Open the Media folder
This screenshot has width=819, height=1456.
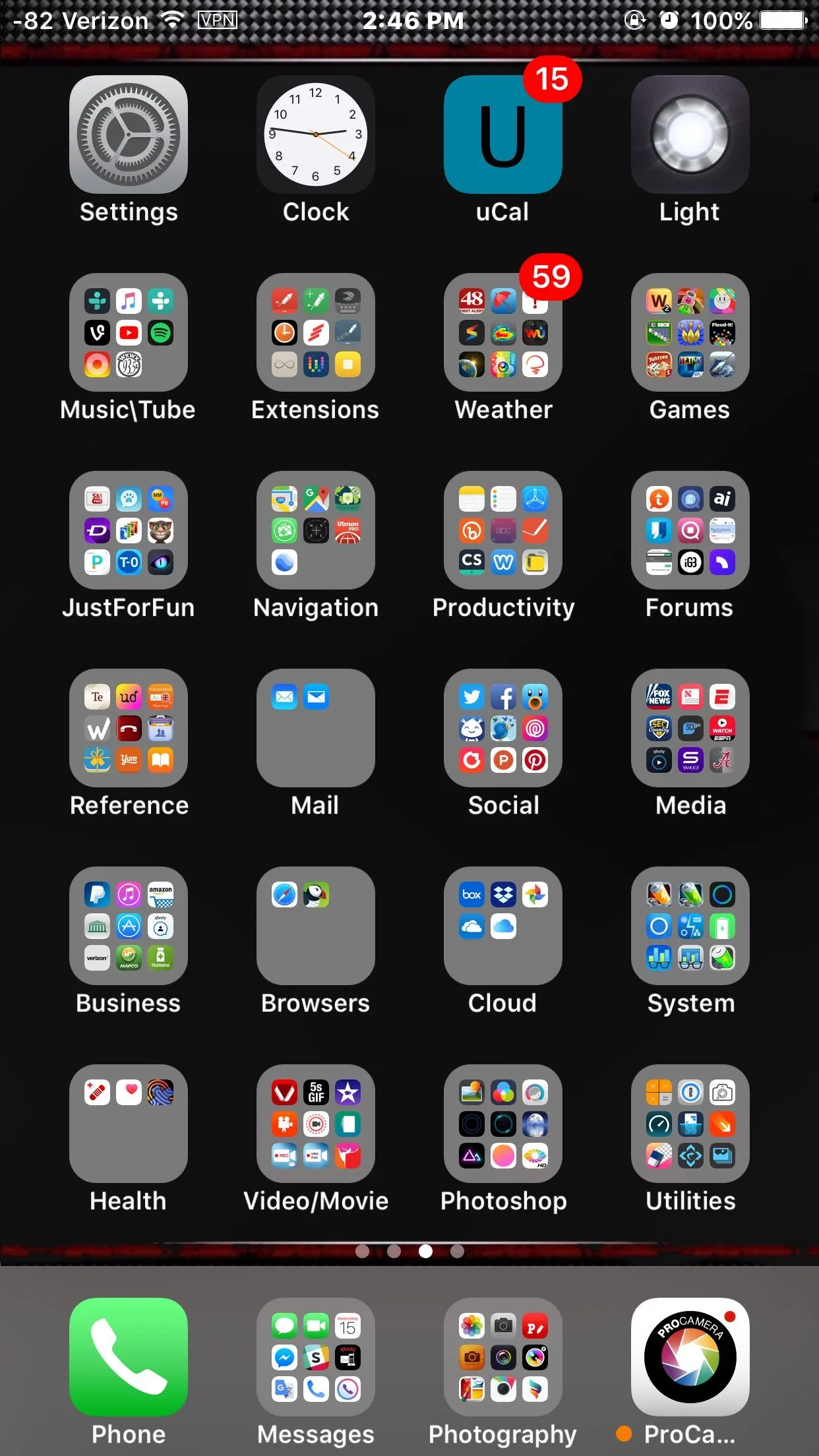[x=690, y=728]
